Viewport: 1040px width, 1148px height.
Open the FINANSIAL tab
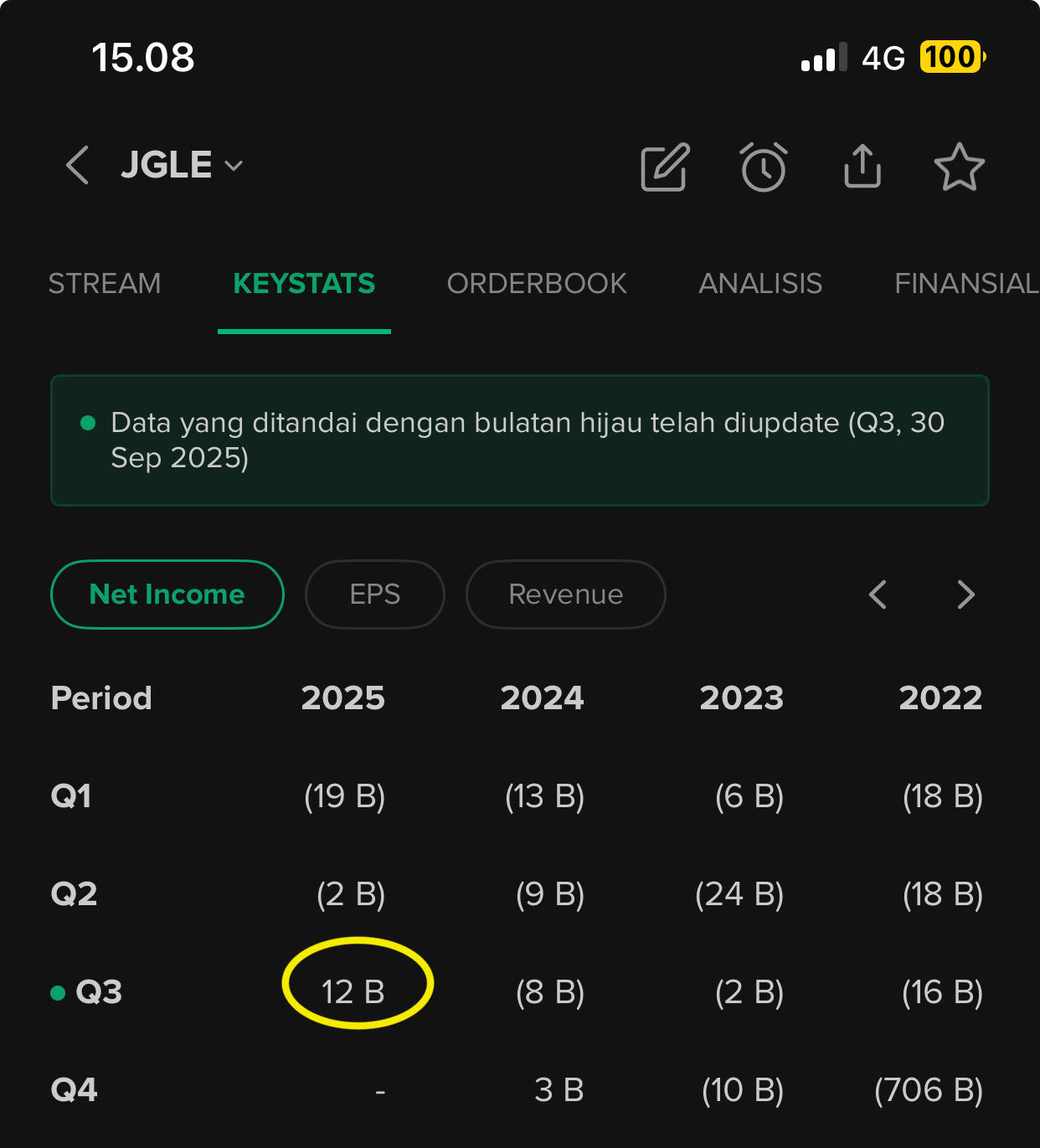[x=965, y=284]
